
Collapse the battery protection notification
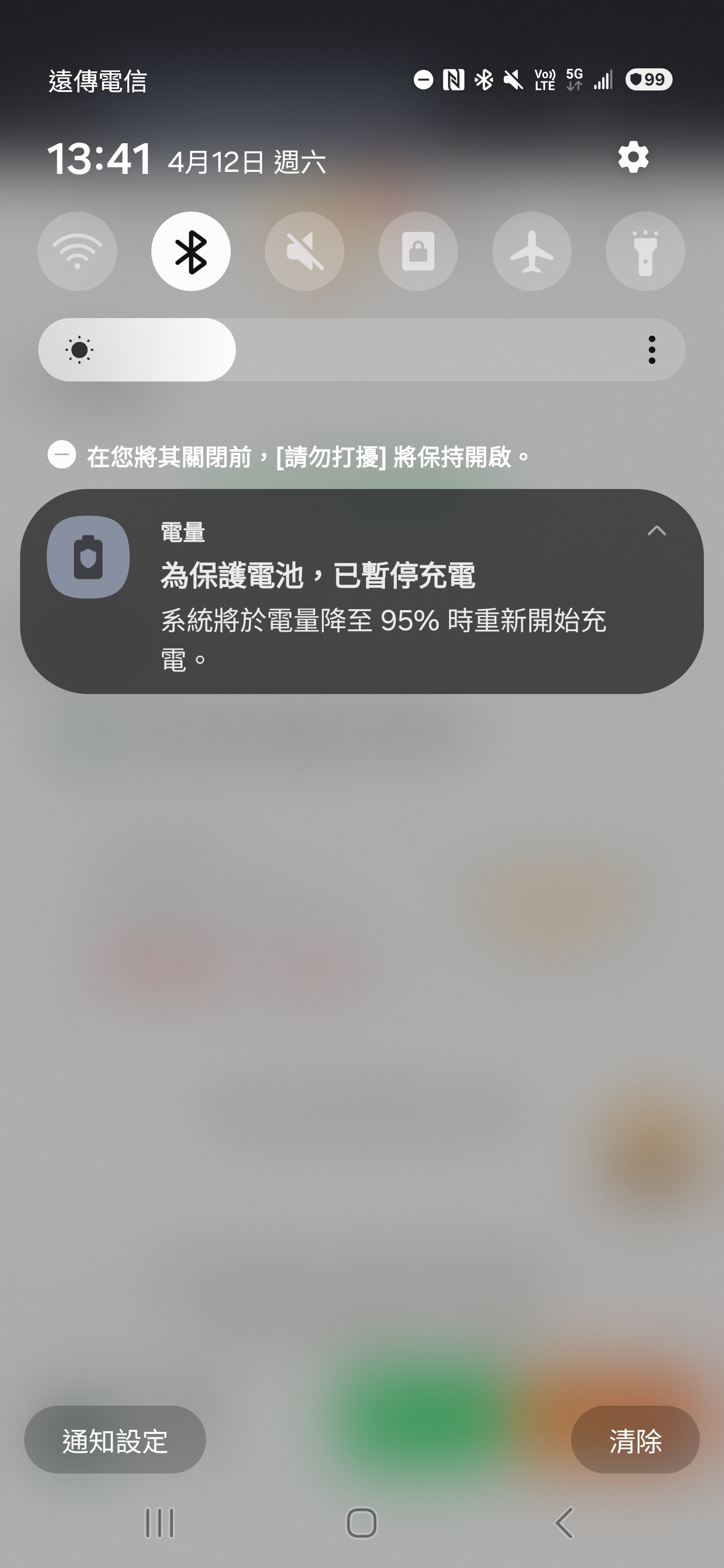(656, 531)
